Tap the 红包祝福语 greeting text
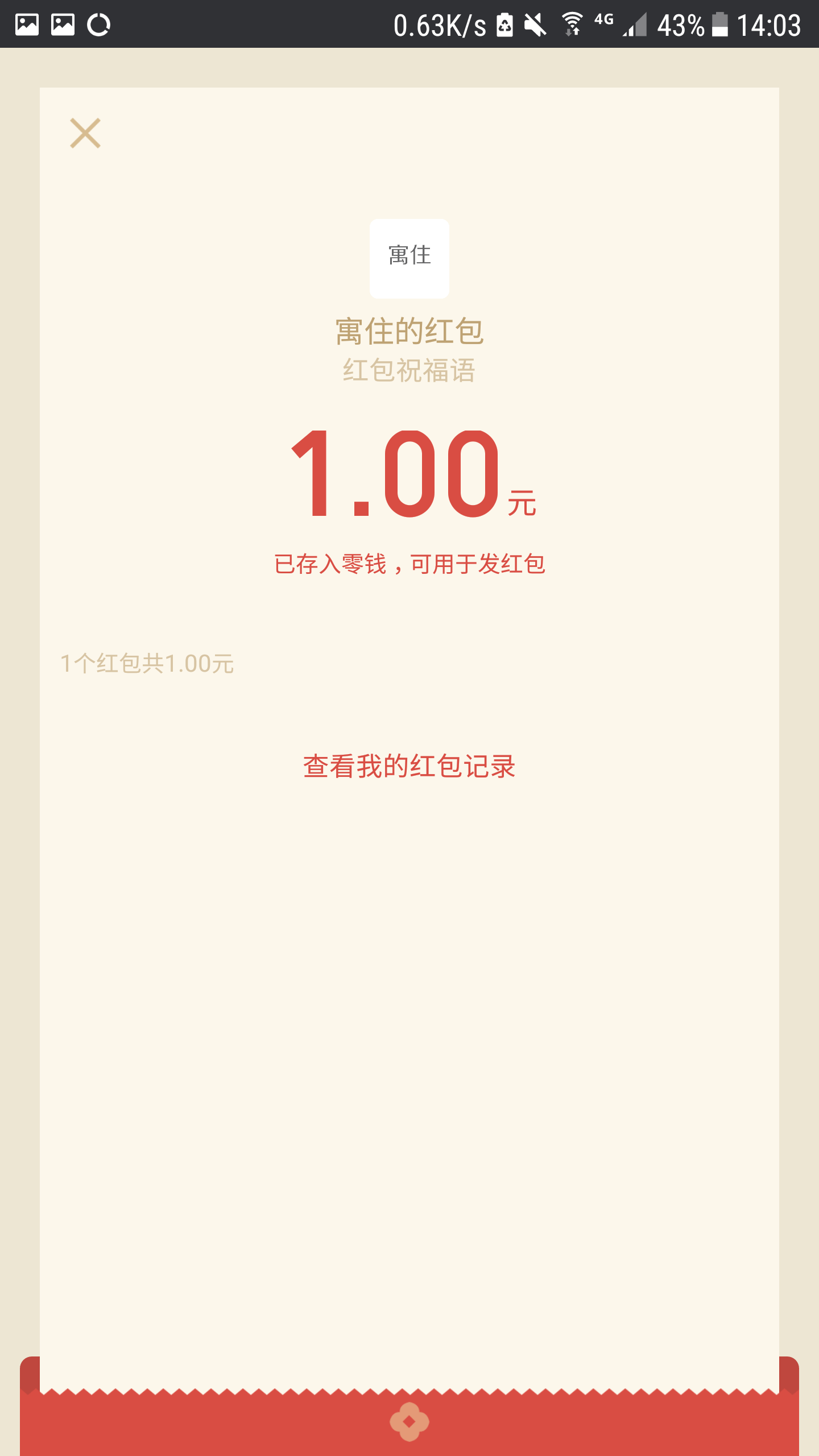Image resolution: width=819 pixels, height=1456 pixels. (409, 370)
